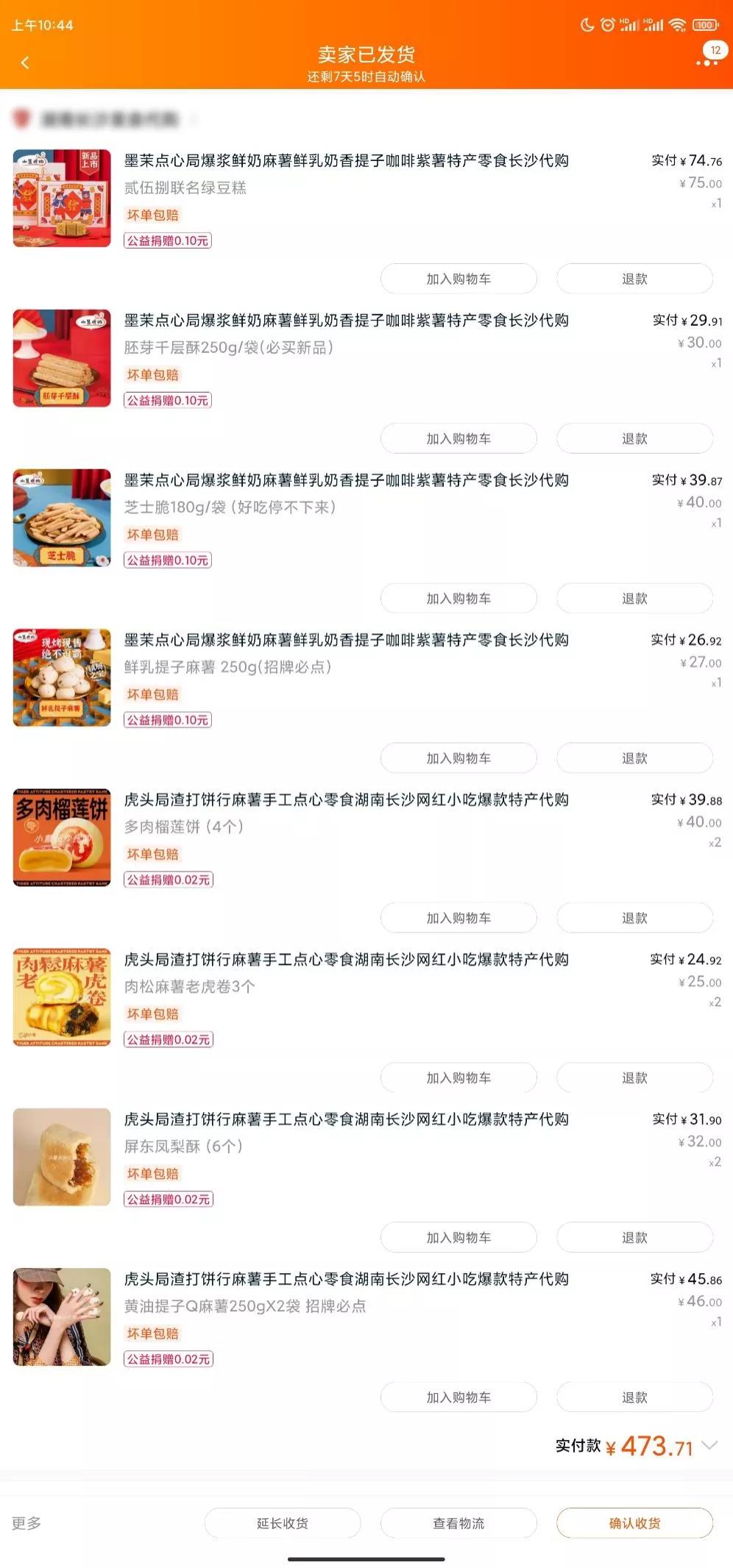Image resolution: width=733 pixels, height=1568 pixels.
Task: Tap the 多肉榴莲饼 product thumbnail
Action: tap(61, 837)
